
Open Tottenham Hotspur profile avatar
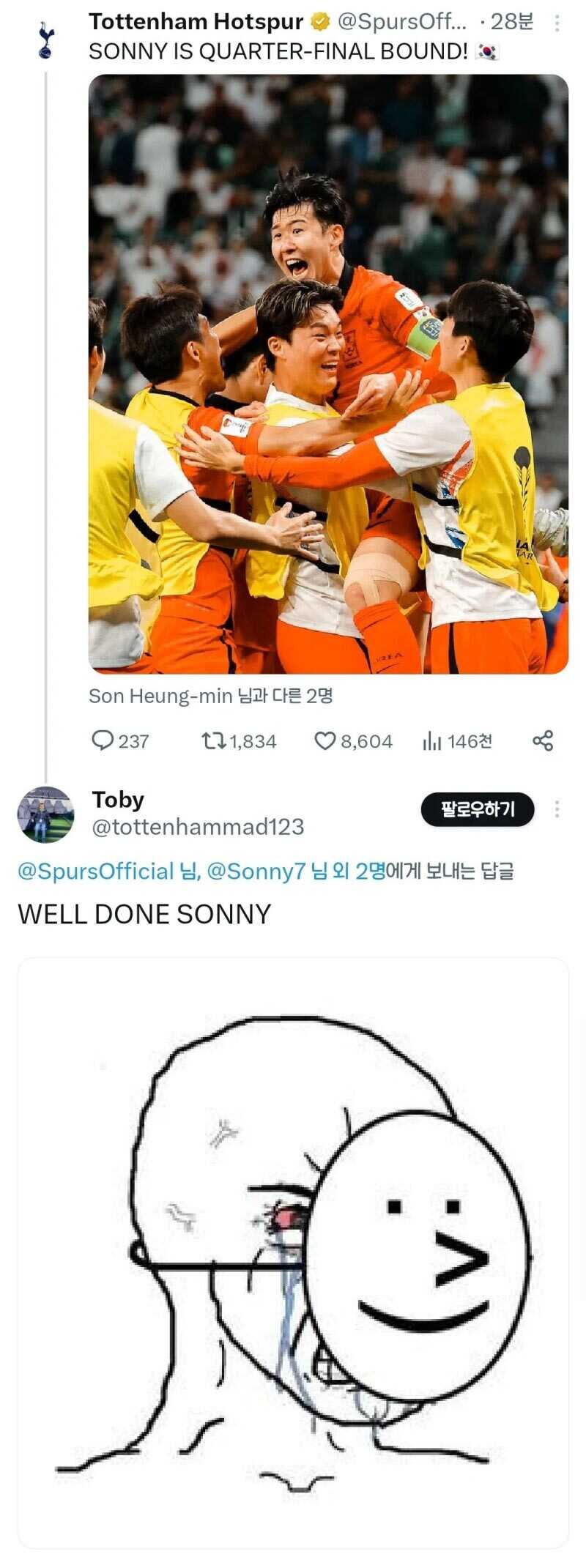45,40
